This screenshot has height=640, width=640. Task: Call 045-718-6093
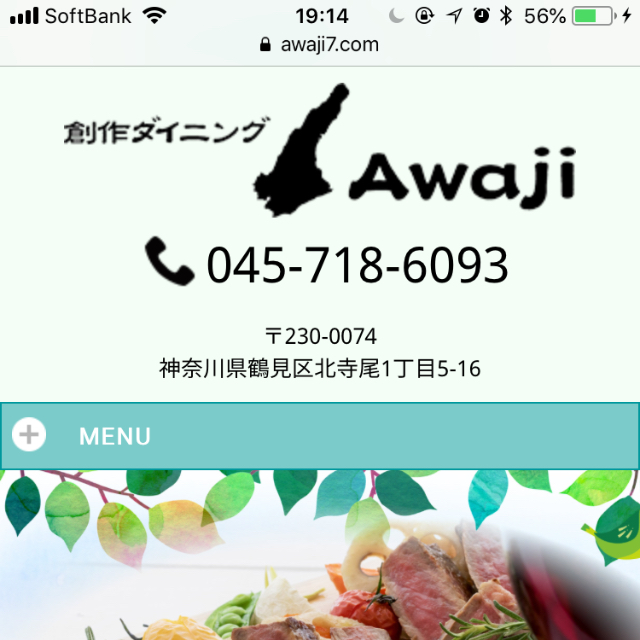[327, 264]
